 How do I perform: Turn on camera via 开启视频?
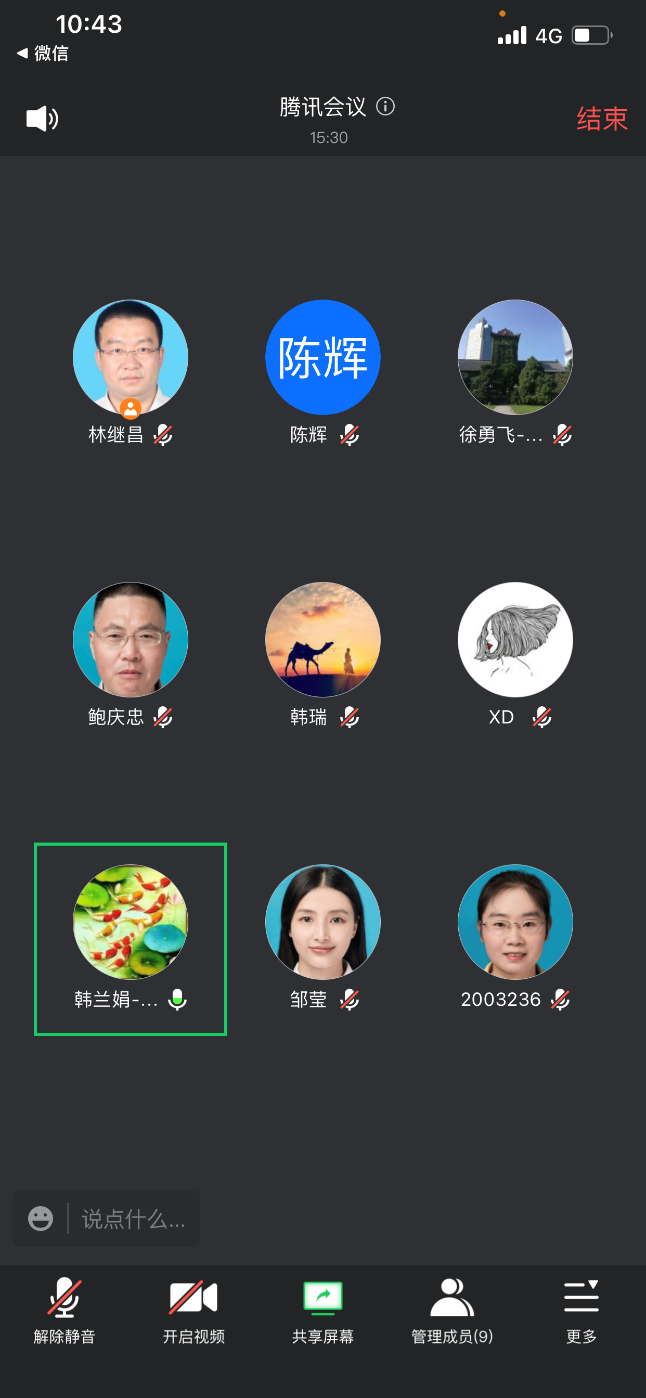pyautogui.click(x=193, y=1311)
